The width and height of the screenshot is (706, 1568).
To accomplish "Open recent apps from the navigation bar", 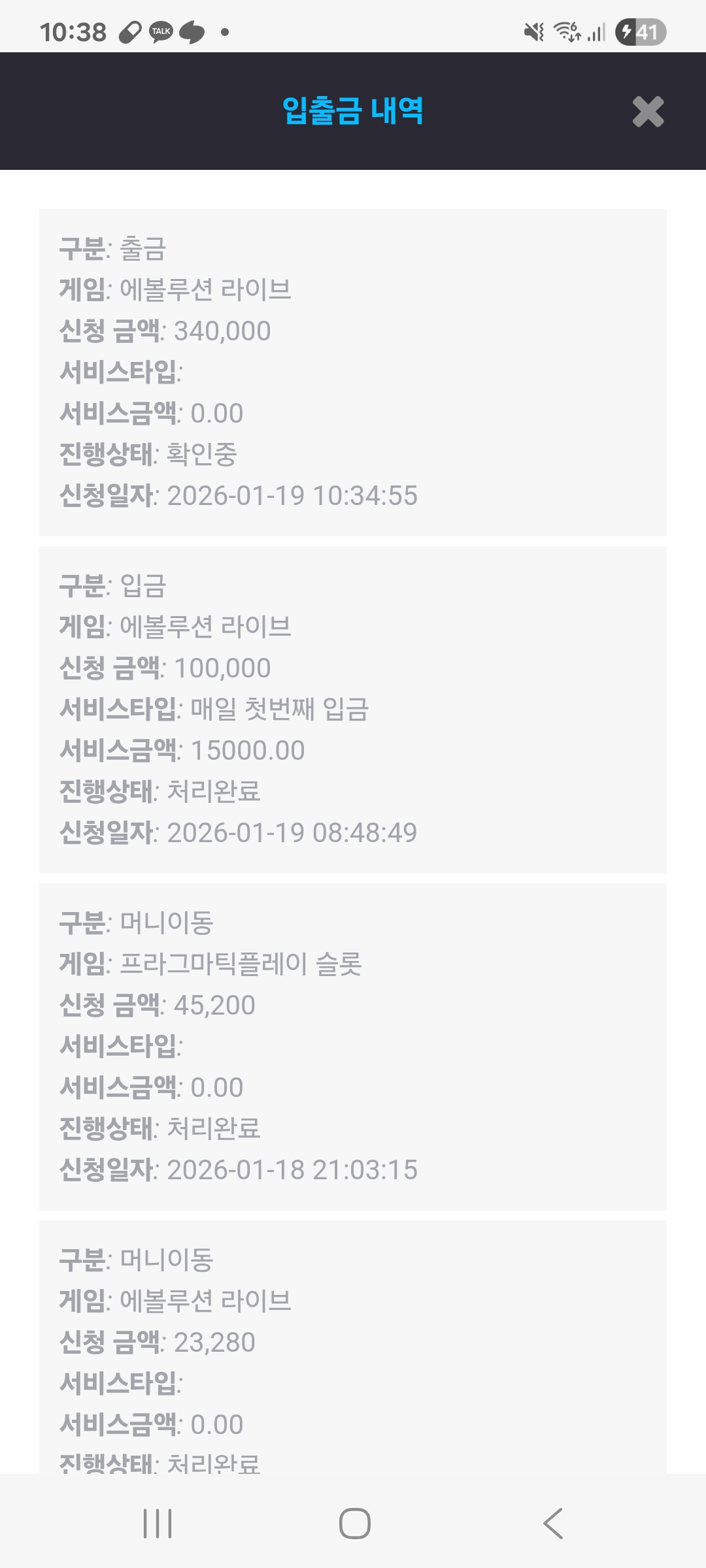I will (158, 1524).
